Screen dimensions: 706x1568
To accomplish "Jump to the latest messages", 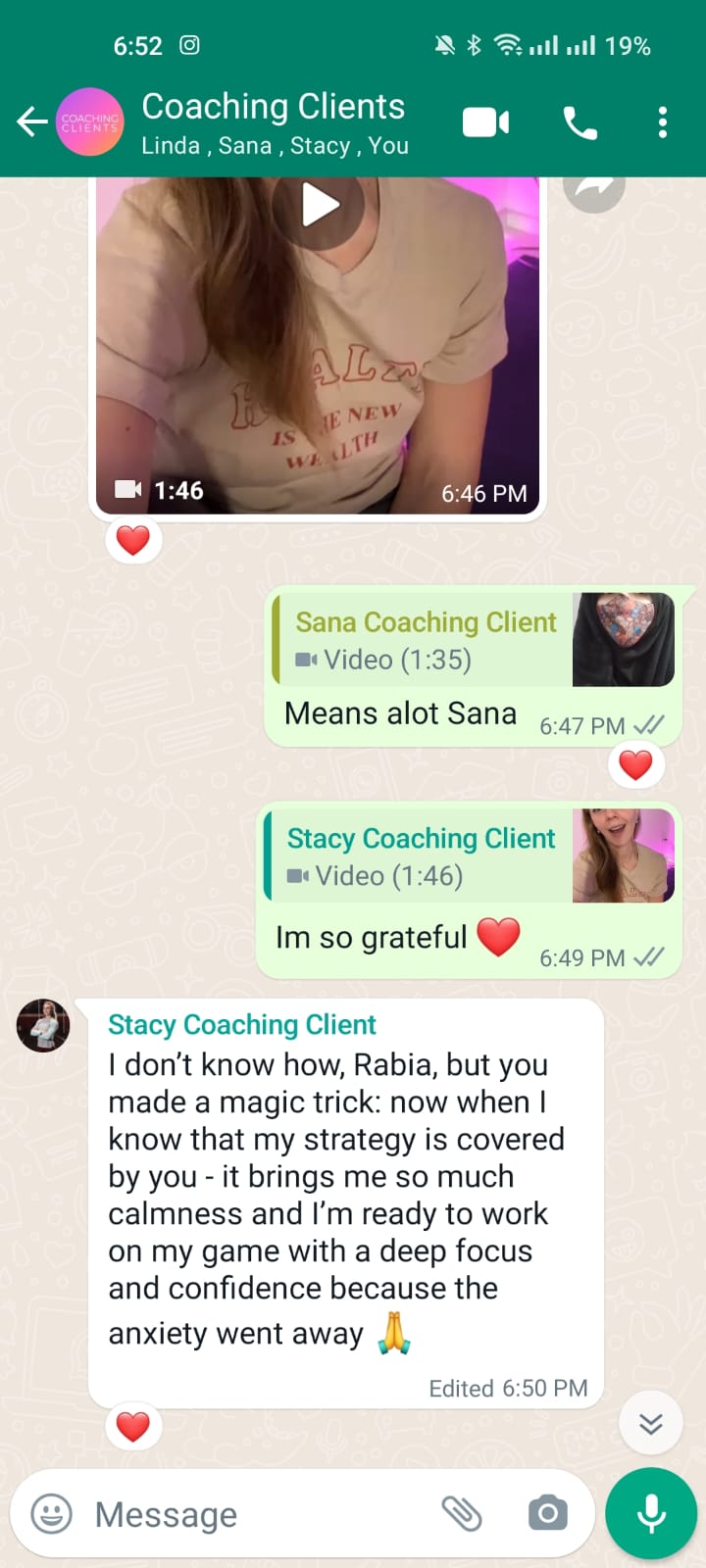I will click(x=650, y=1423).
